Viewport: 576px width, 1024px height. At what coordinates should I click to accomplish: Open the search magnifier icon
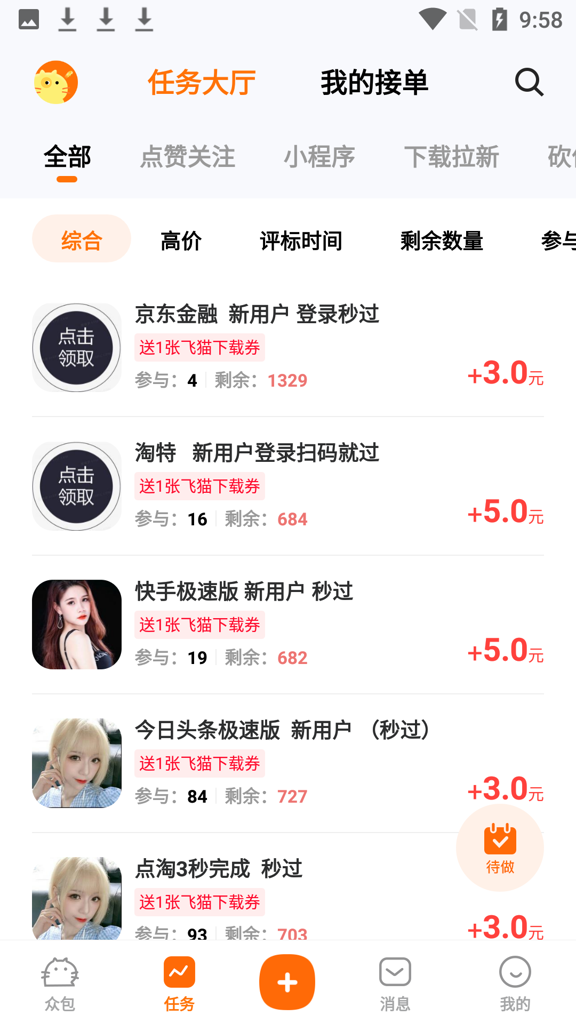point(529,83)
